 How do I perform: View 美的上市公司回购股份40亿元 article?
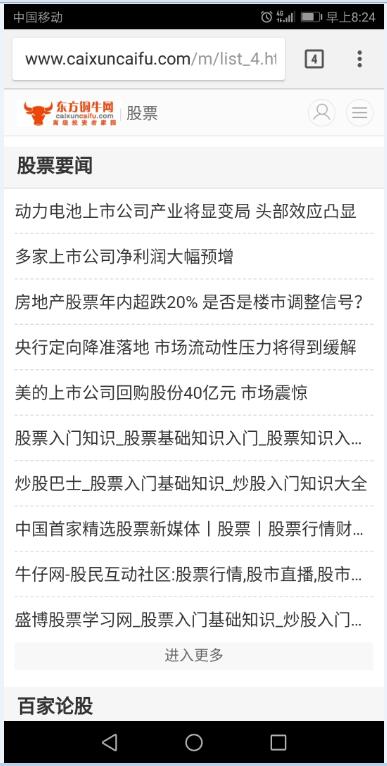(161, 393)
